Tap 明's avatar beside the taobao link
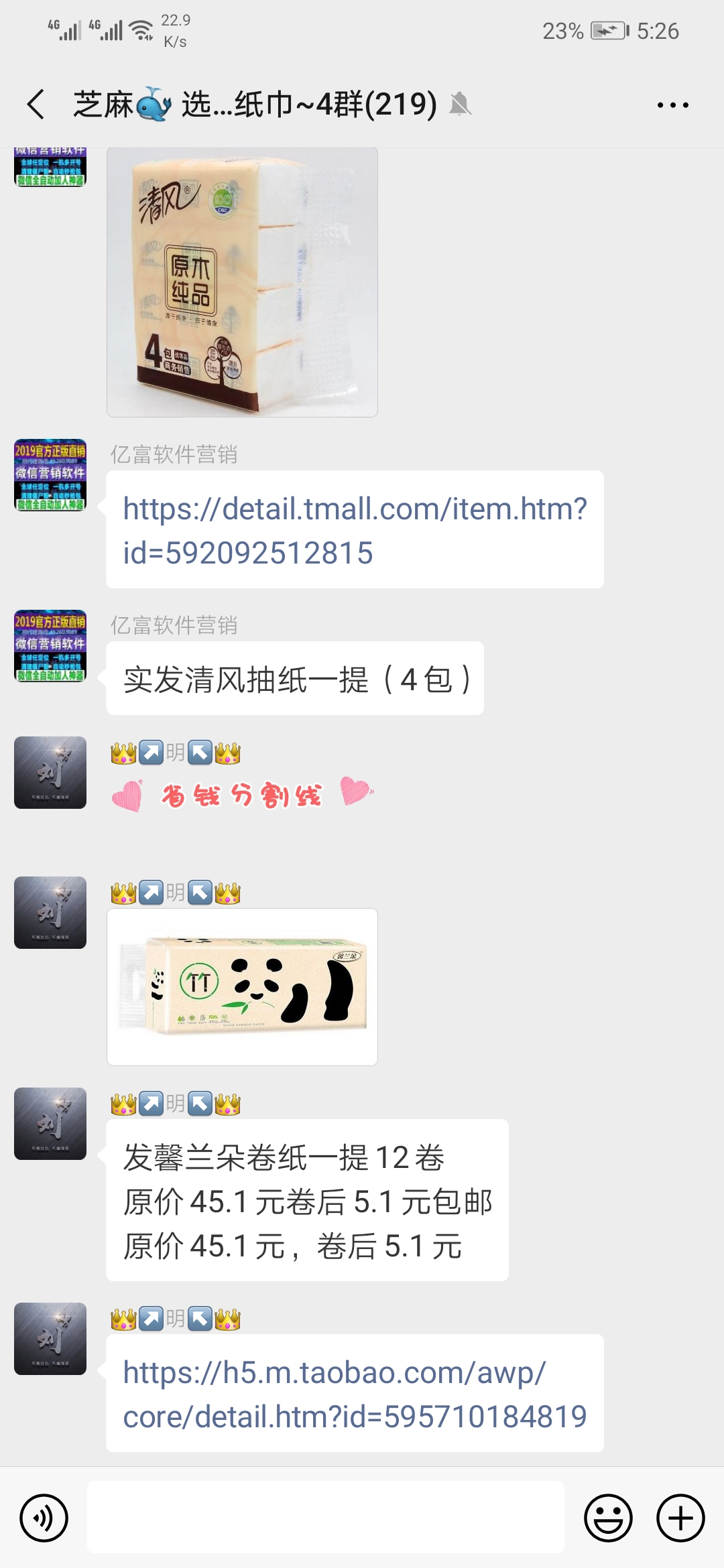 pos(50,1339)
